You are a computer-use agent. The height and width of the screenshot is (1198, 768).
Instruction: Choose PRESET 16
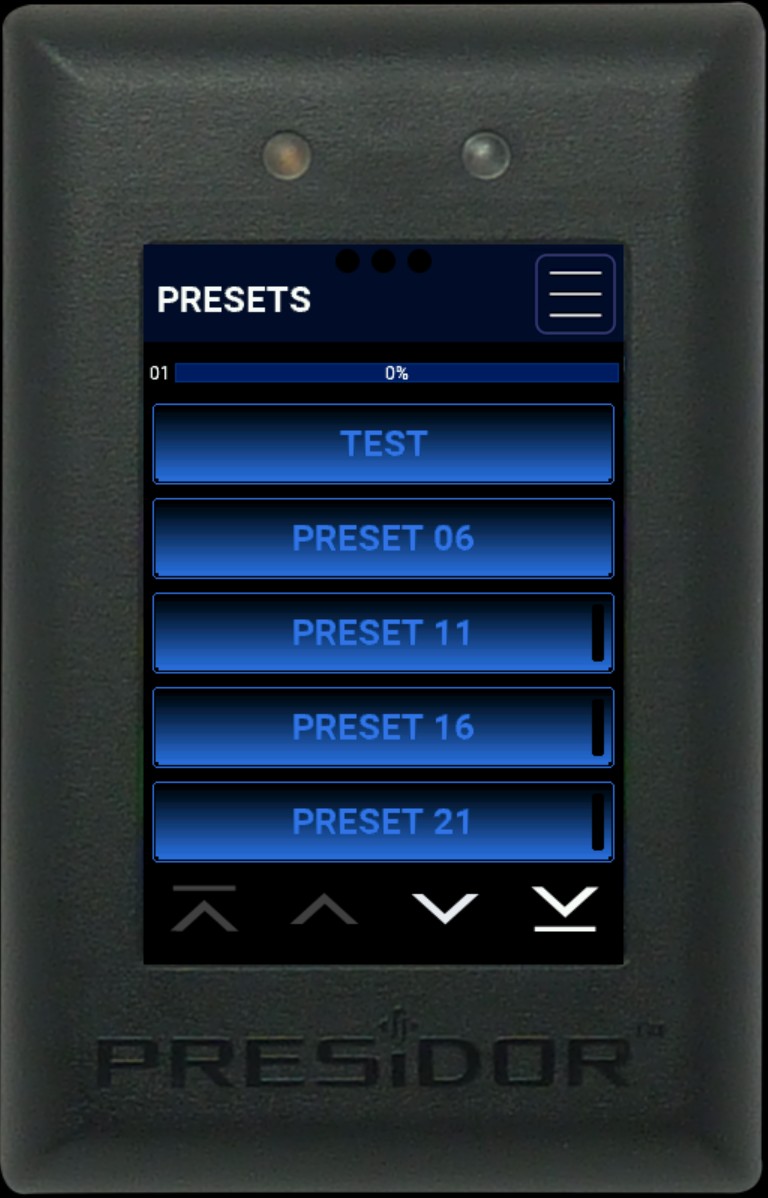coord(383,727)
